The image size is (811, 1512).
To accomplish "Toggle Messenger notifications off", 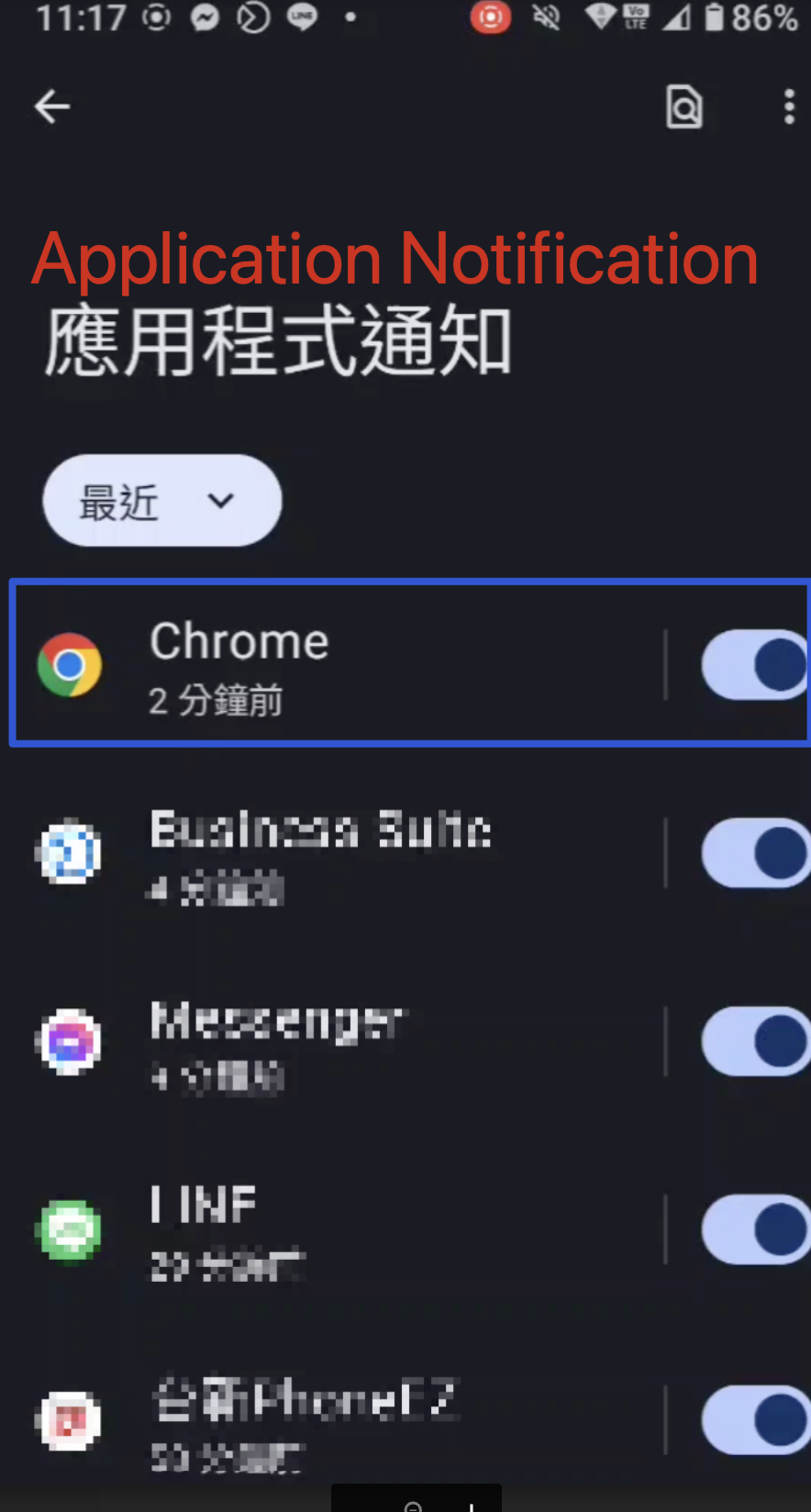I will 754,1042.
